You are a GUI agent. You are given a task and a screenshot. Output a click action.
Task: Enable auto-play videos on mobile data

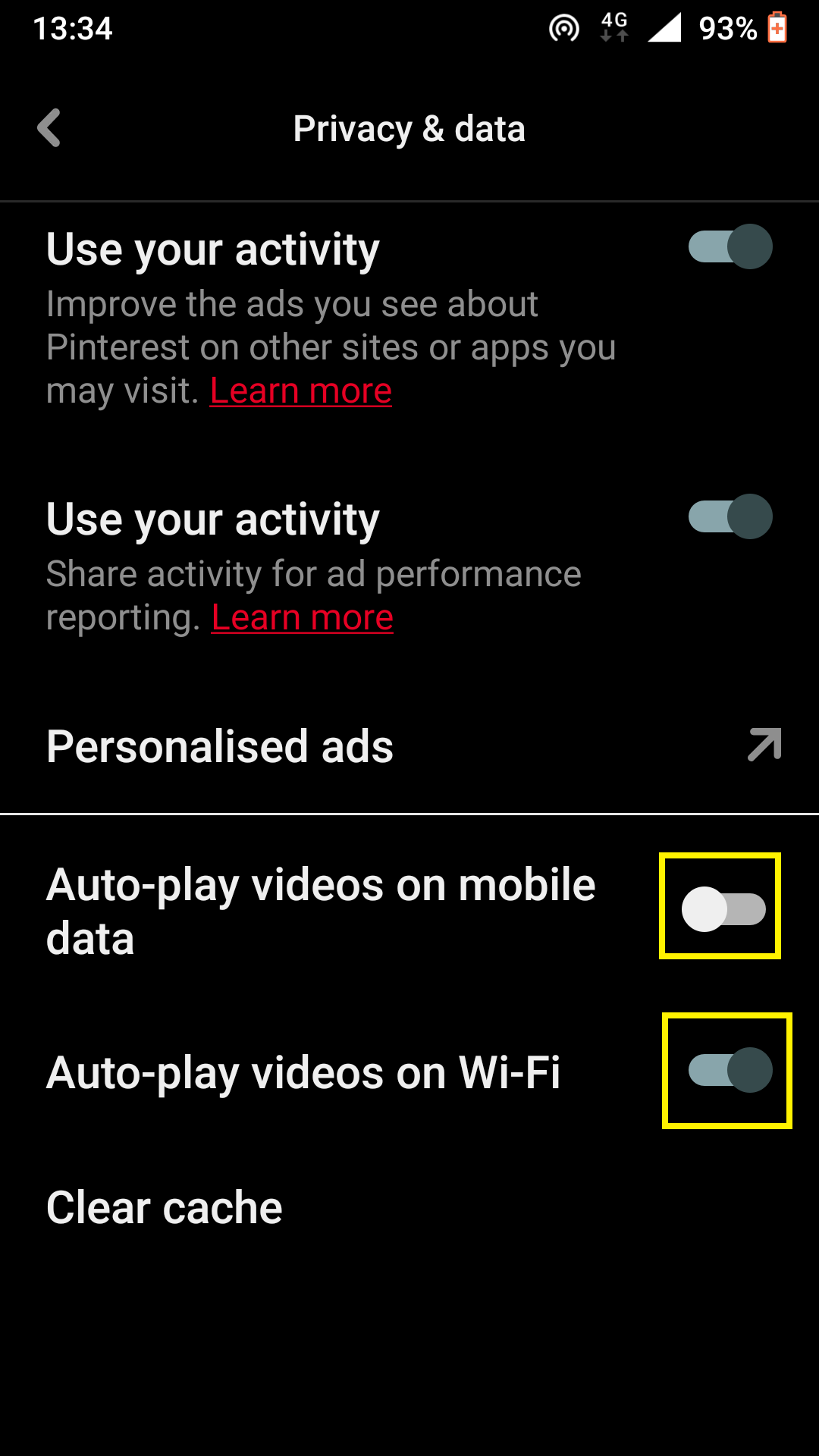(723, 909)
